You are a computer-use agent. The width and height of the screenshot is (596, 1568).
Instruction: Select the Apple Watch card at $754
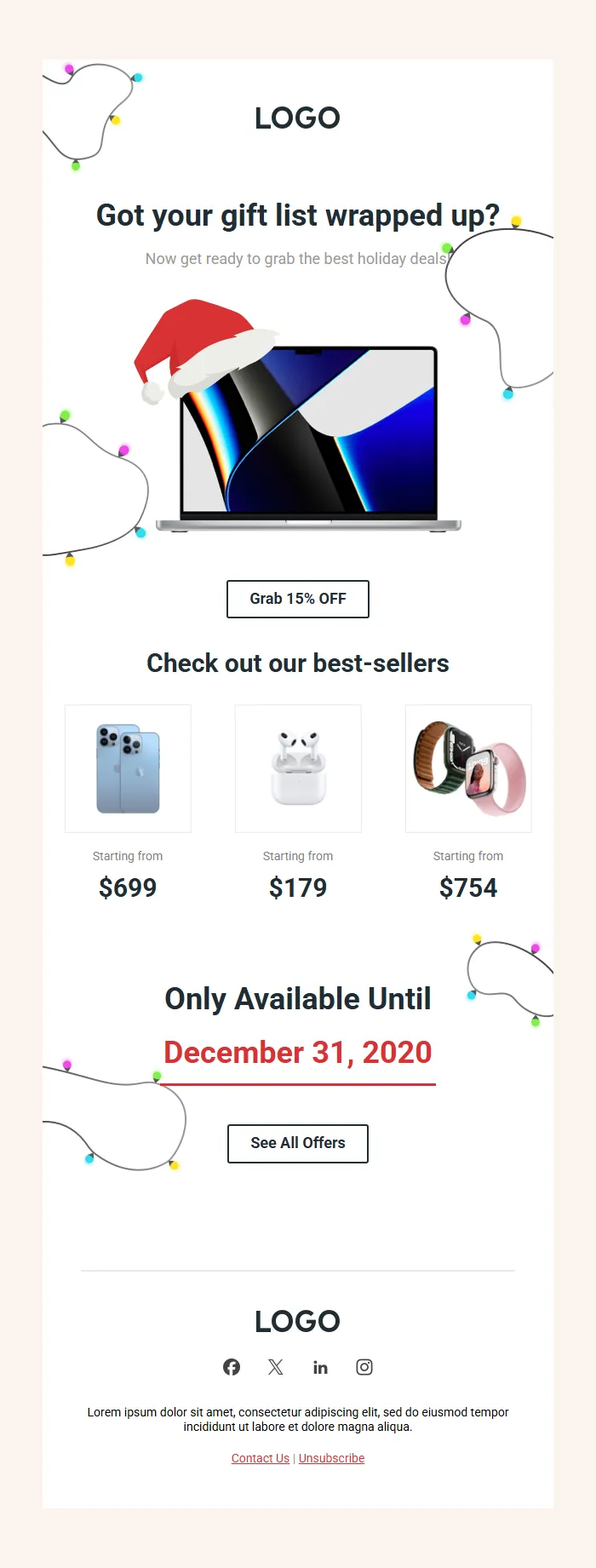point(468,768)
